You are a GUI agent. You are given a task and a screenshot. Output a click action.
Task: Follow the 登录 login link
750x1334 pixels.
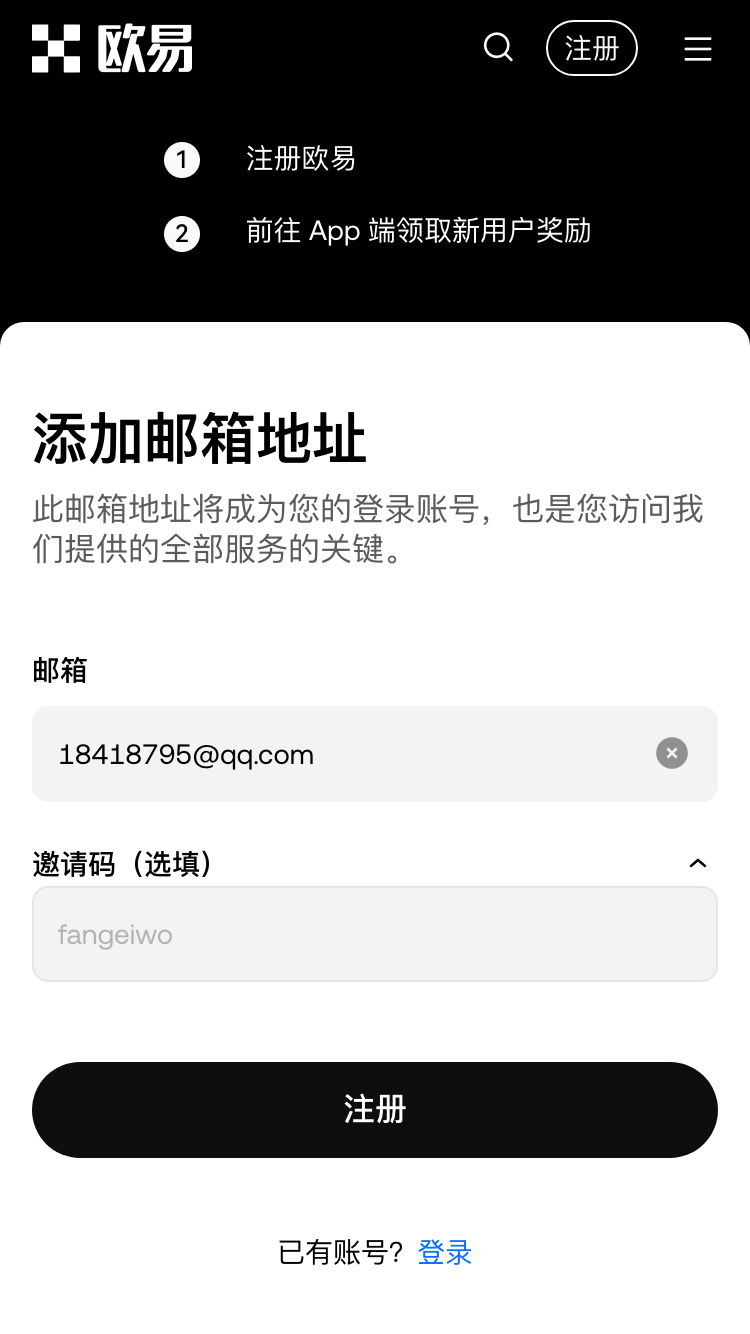pyautogui.click(x=444, y=1252)
